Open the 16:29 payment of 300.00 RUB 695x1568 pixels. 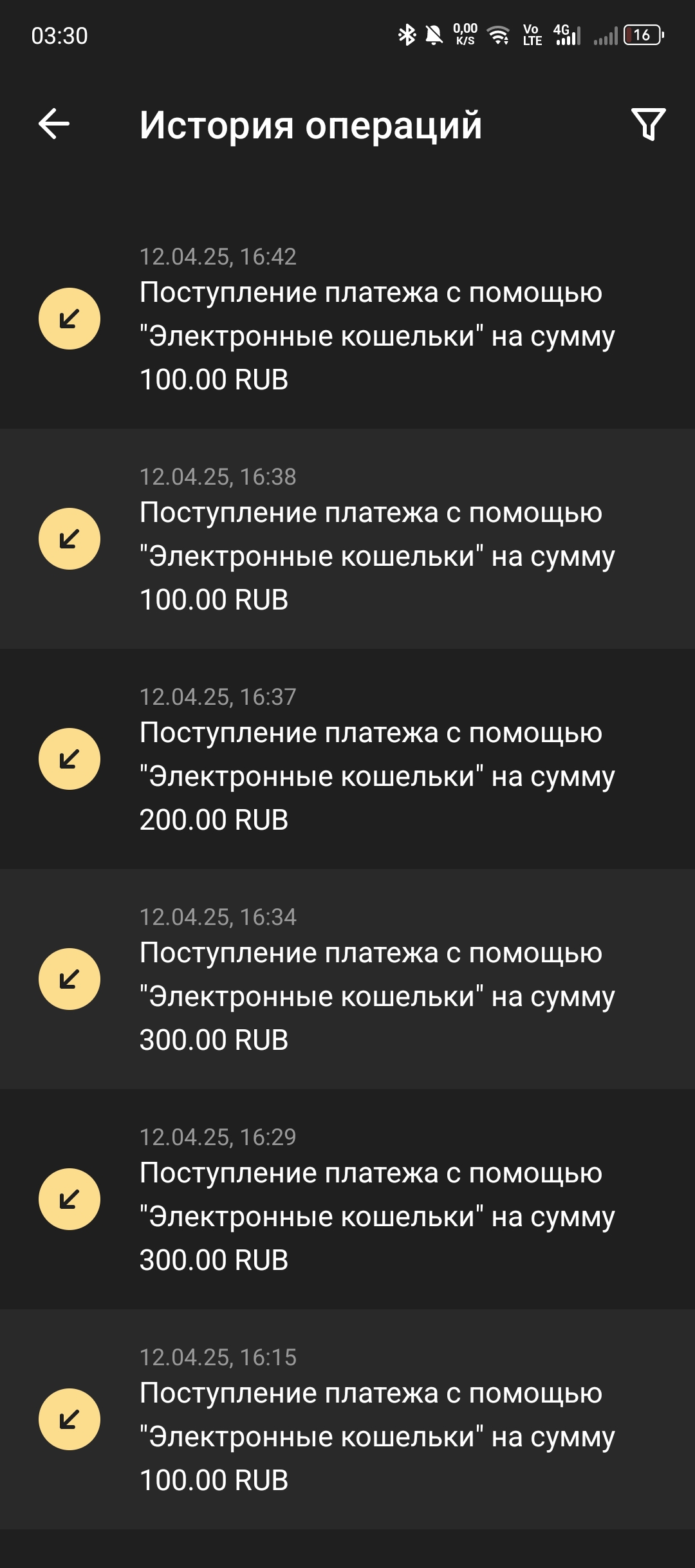pos(347,1200)
